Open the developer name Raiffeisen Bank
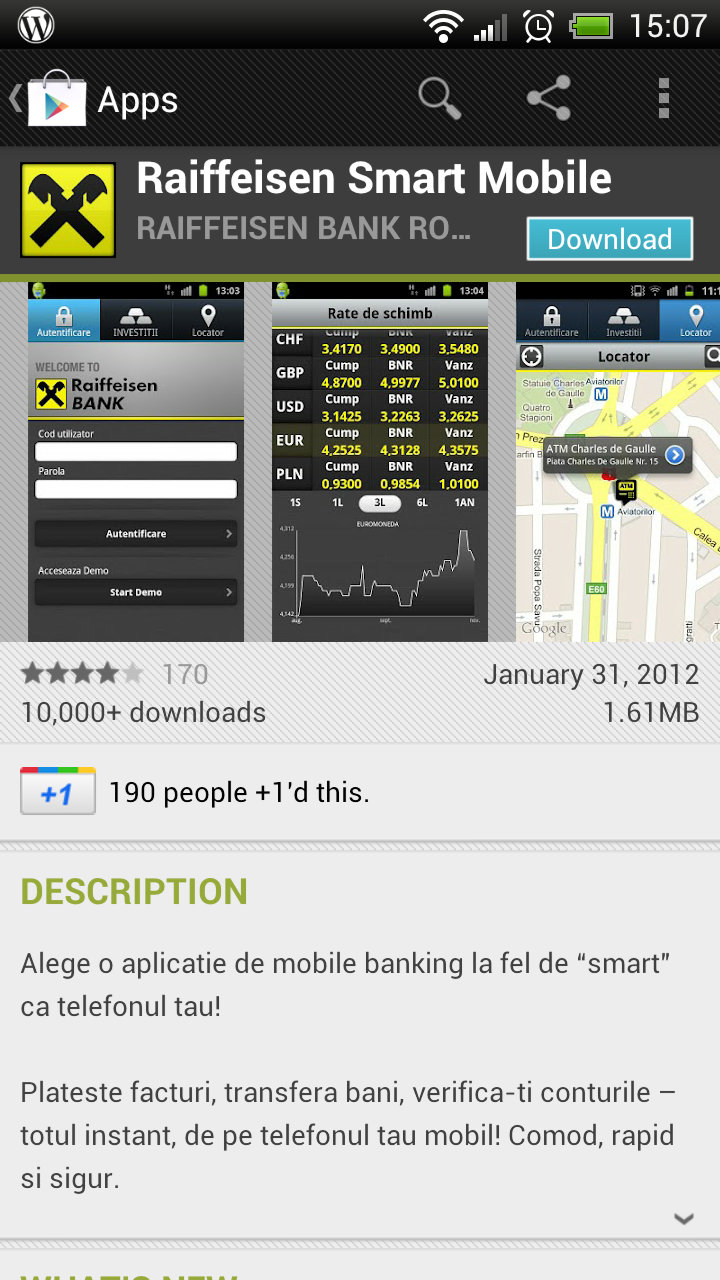This screenshot has width=720, height=1280. tap(303, 228)
